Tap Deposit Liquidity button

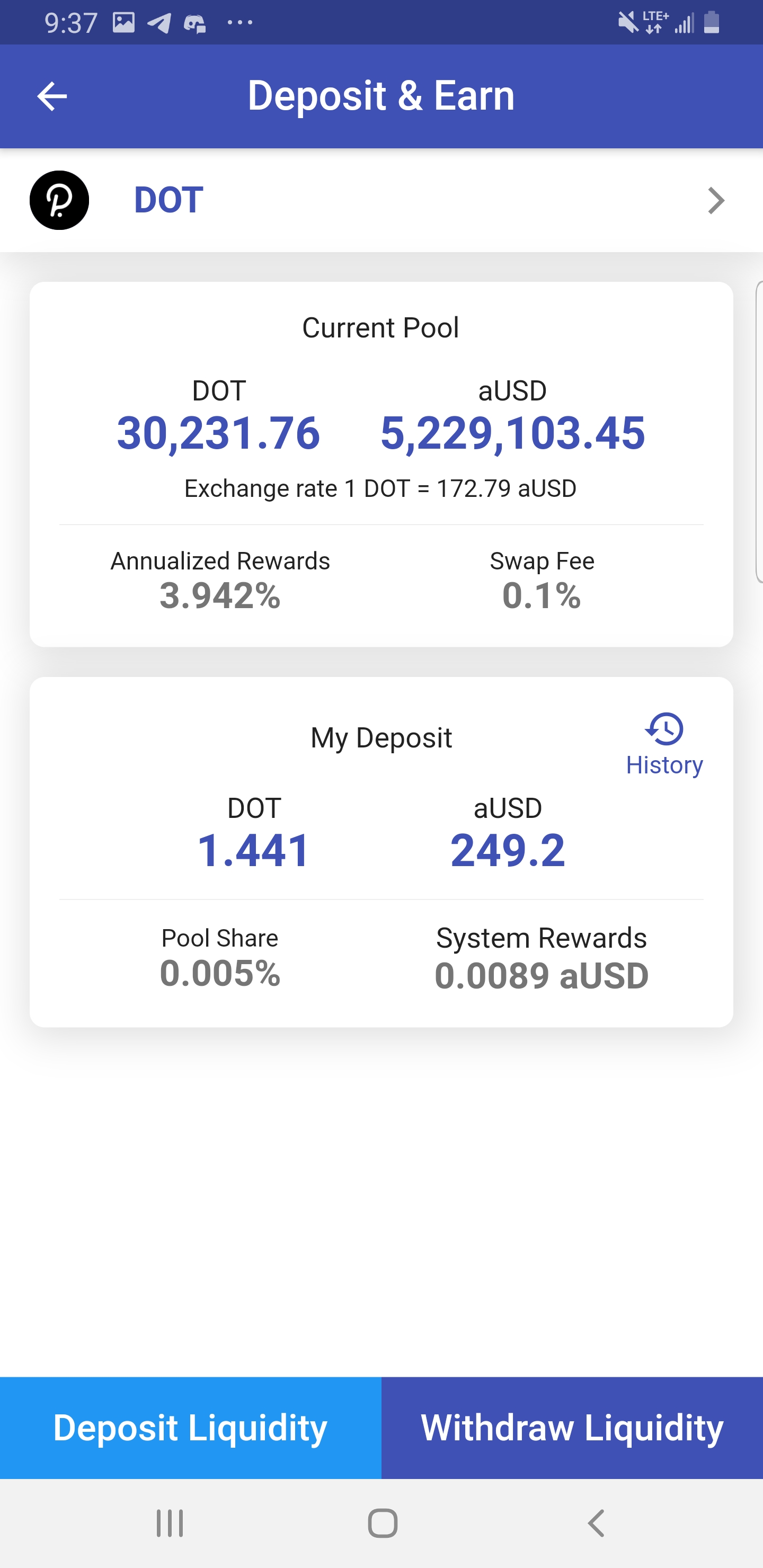point(191,1428)
